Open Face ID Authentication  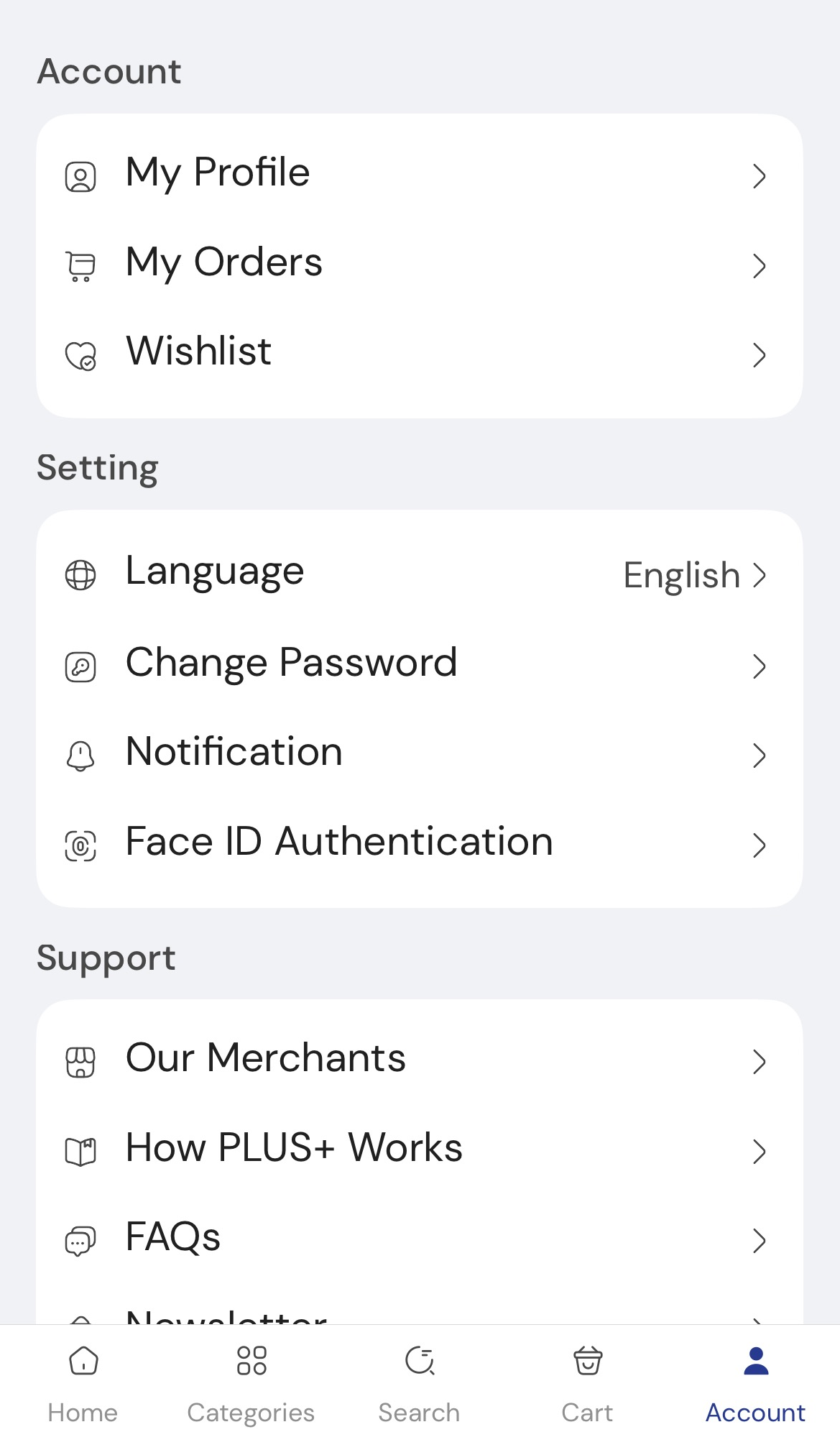point(419,843)
